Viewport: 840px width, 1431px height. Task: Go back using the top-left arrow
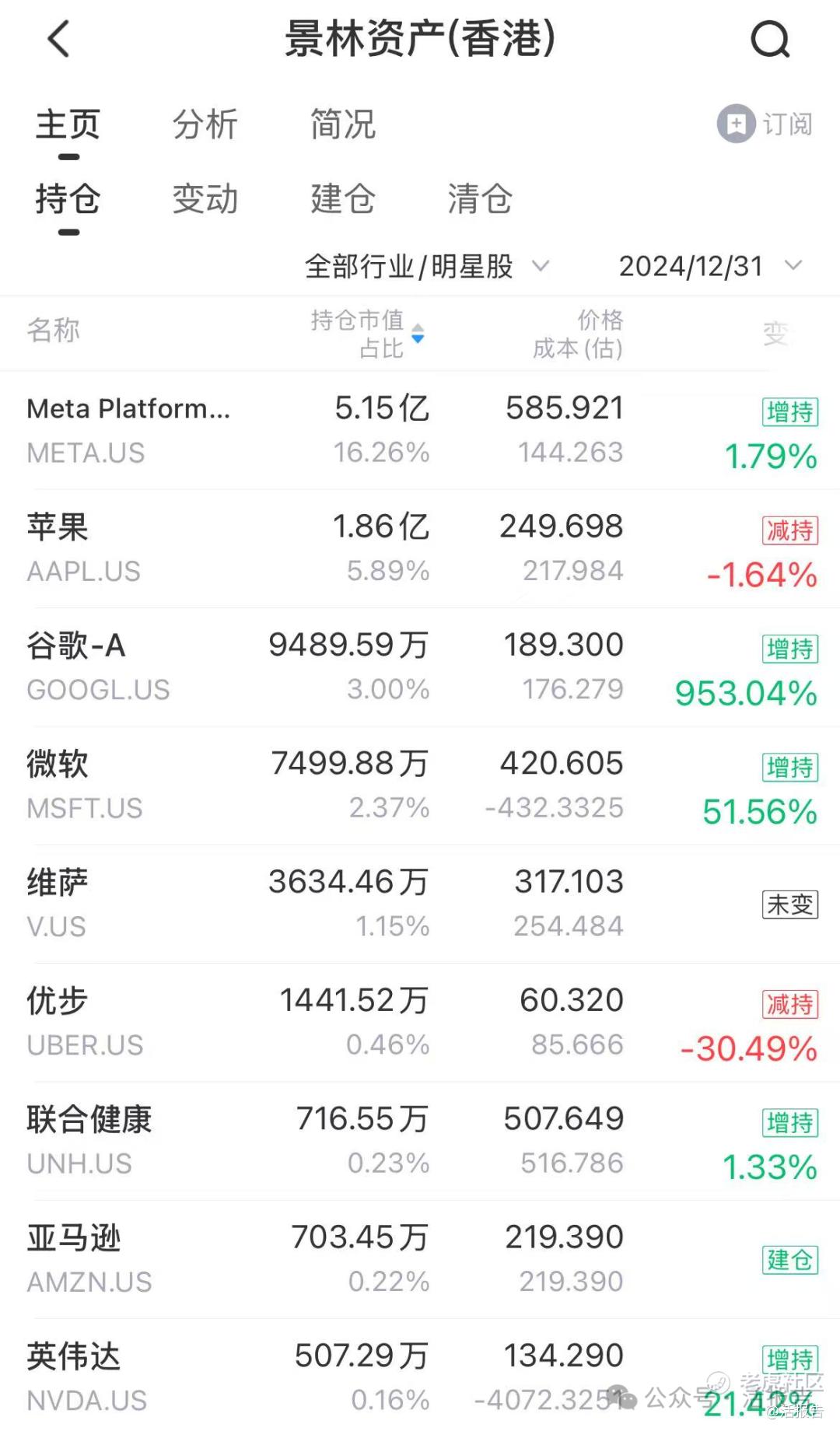pos(59,39)
